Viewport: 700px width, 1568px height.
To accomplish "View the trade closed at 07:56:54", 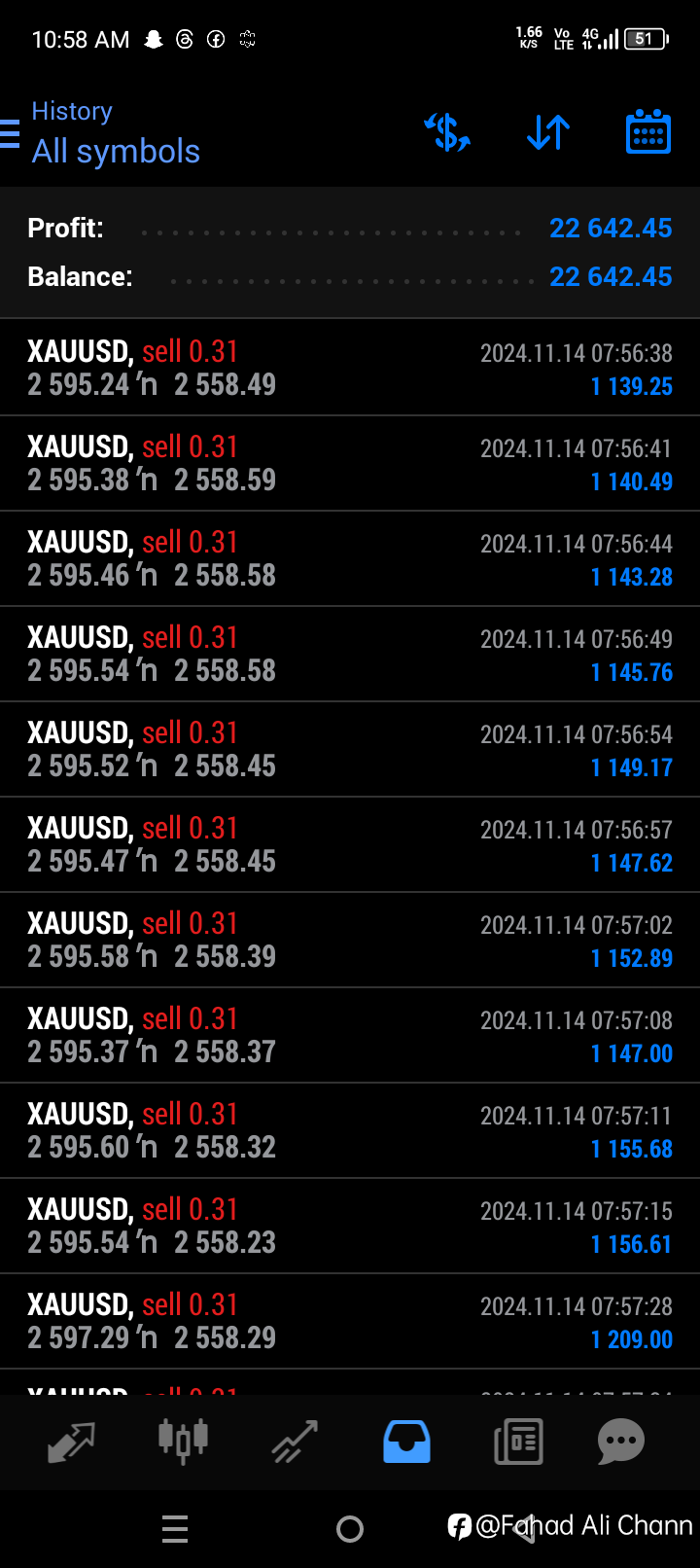I will [x=350, y=749].
